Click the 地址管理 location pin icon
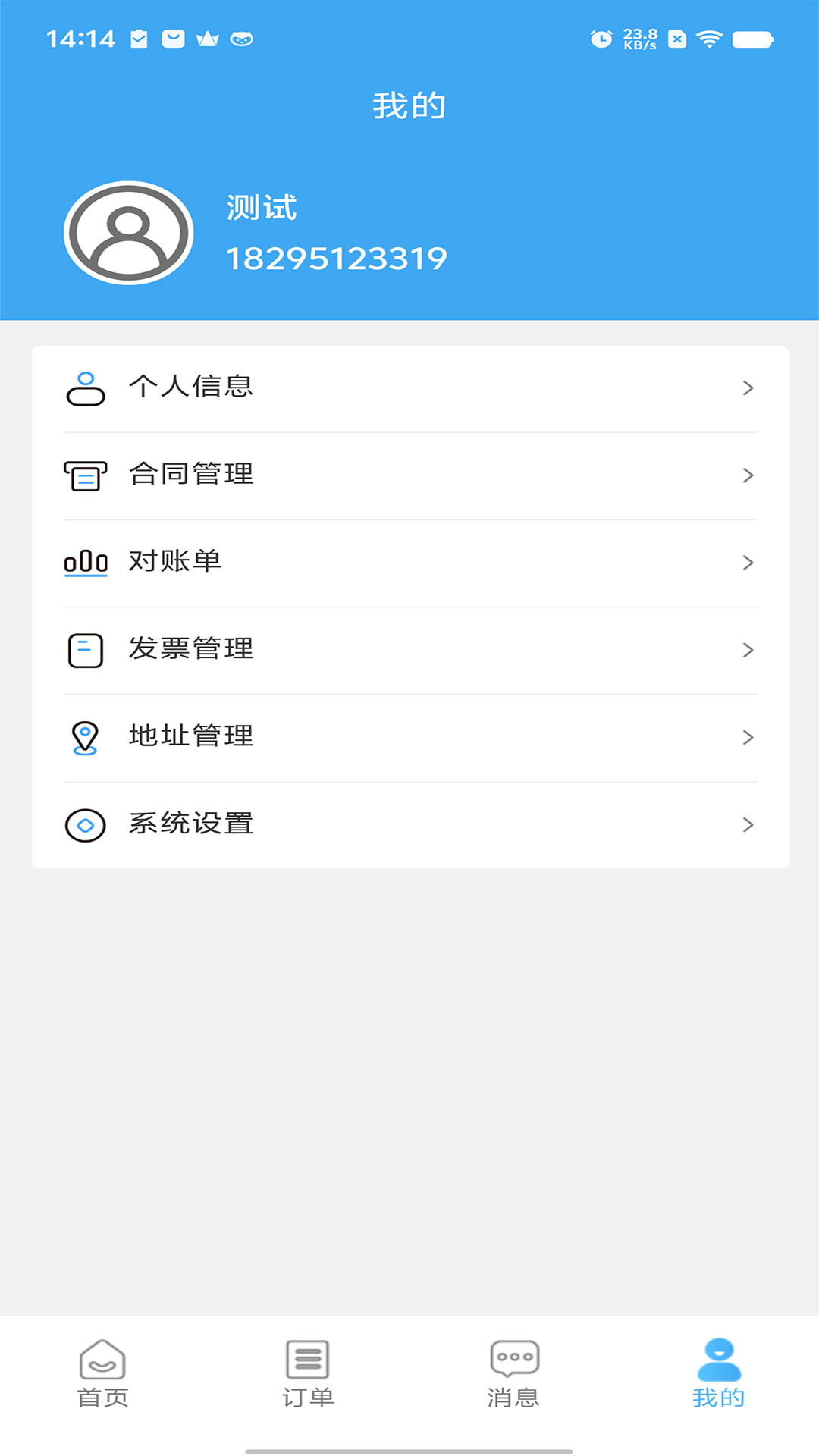Viewport: 819px width, 1456px height. (85, 736)
